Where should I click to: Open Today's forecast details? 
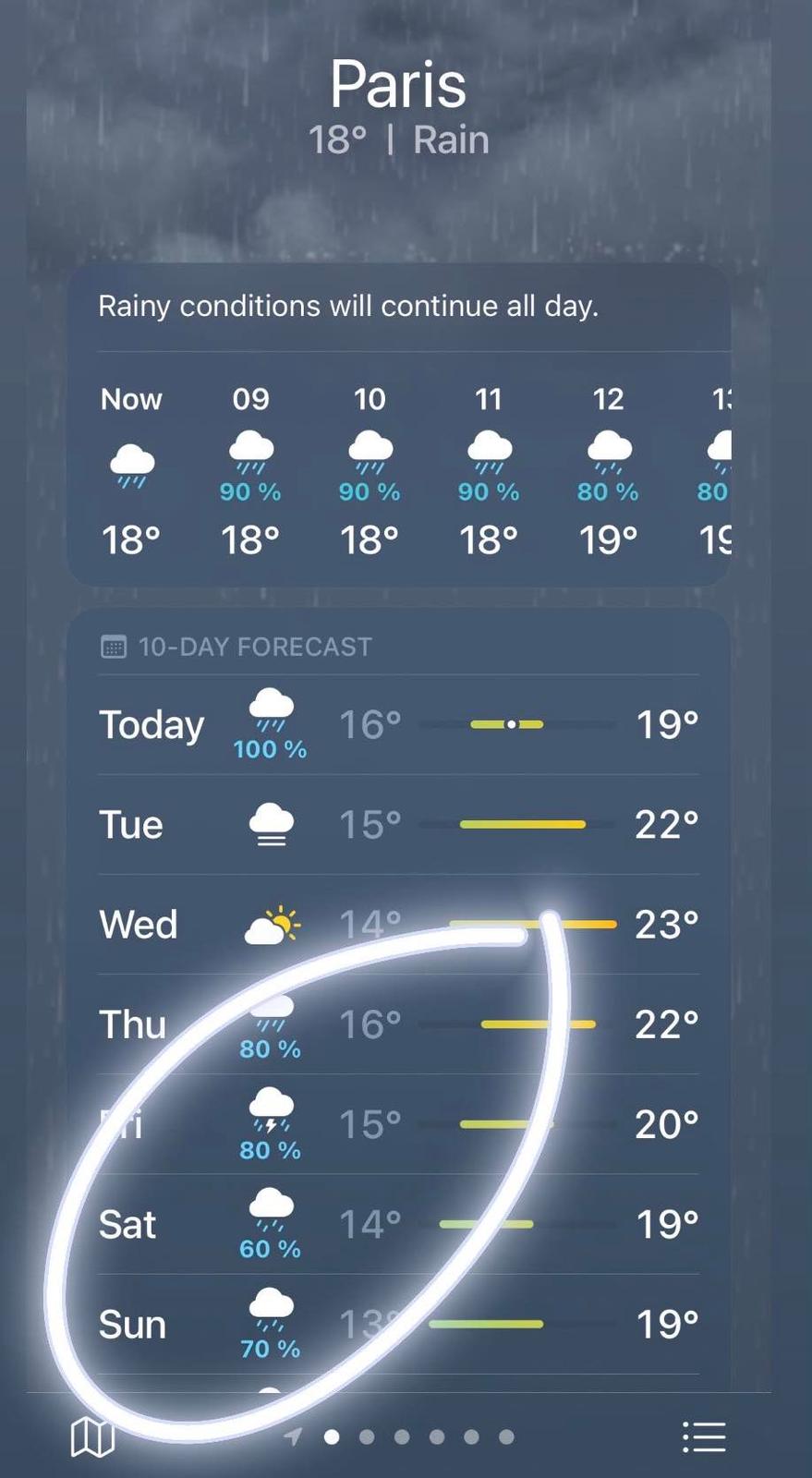pyautogui.click(x=398, y=725)
